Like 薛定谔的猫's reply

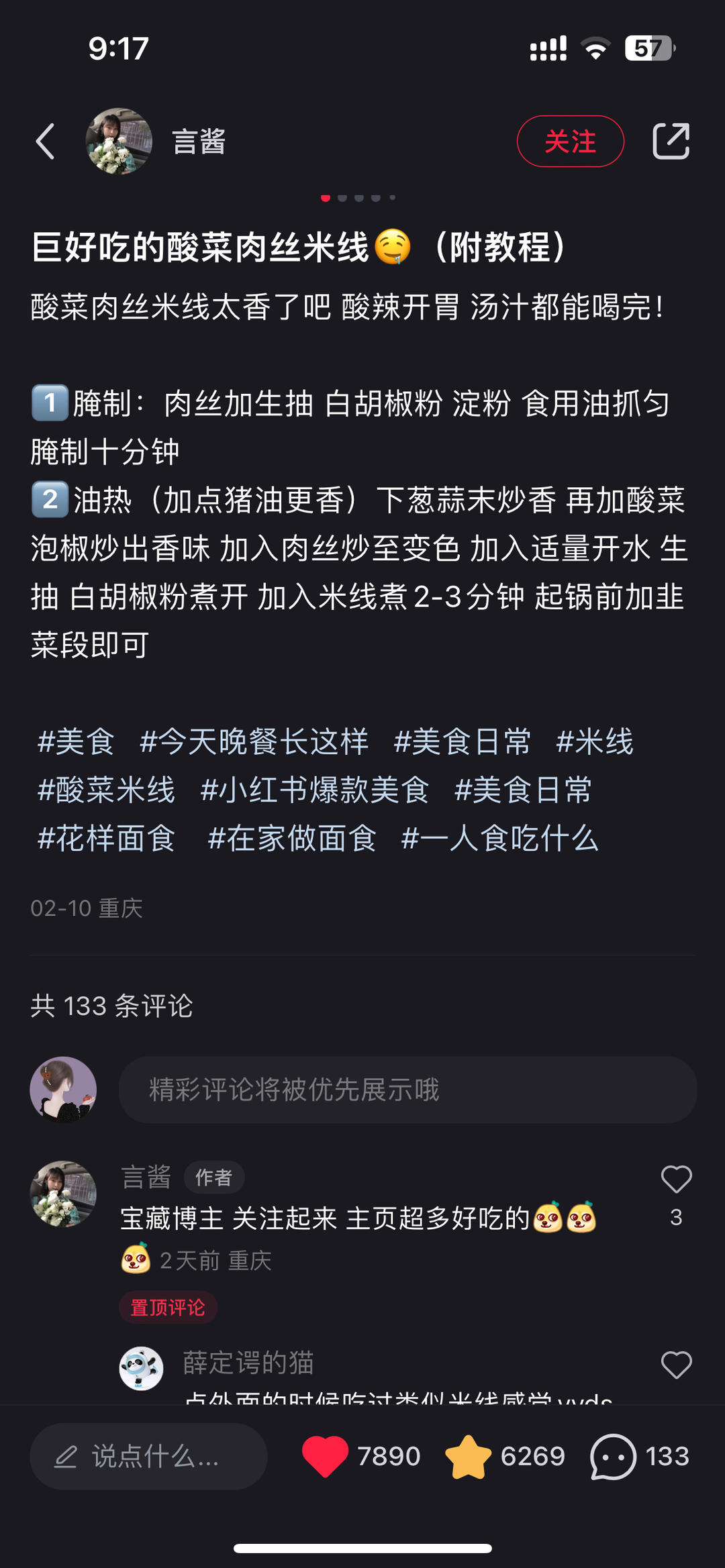pos(676,1365)
